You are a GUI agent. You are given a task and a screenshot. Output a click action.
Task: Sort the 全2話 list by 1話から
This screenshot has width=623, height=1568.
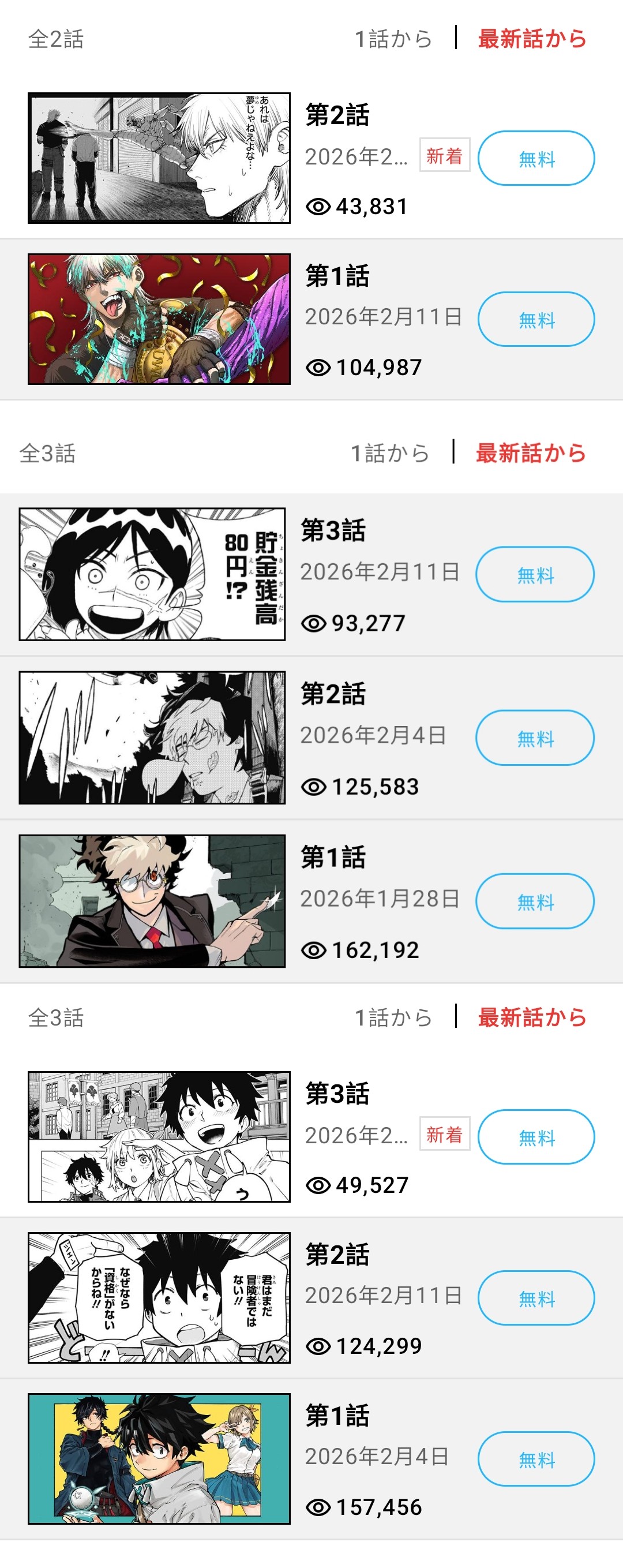393,39
